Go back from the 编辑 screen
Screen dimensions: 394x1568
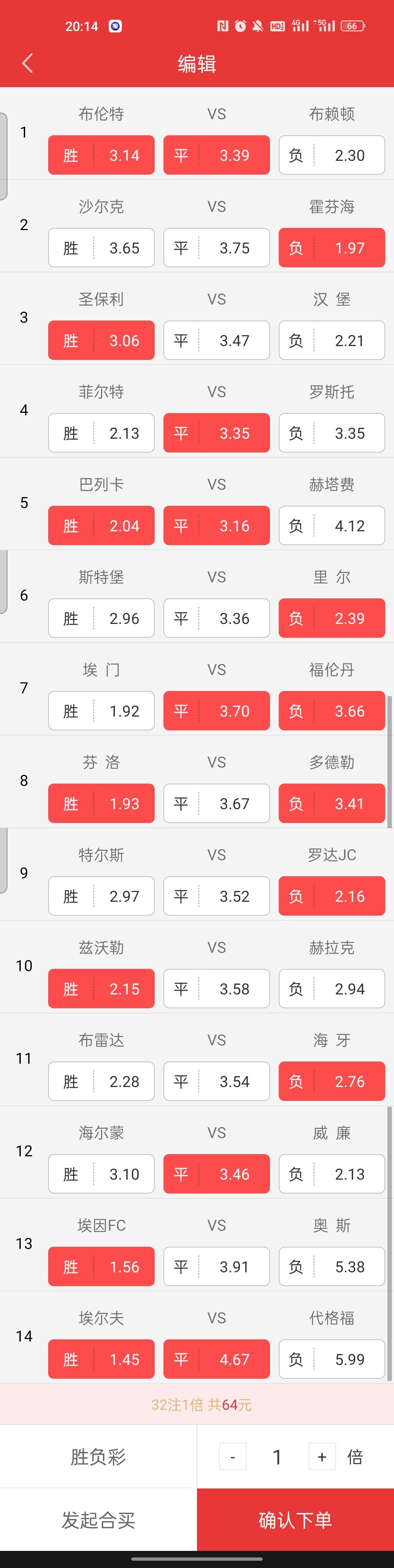pyautogui.click(x=27, y=63)
